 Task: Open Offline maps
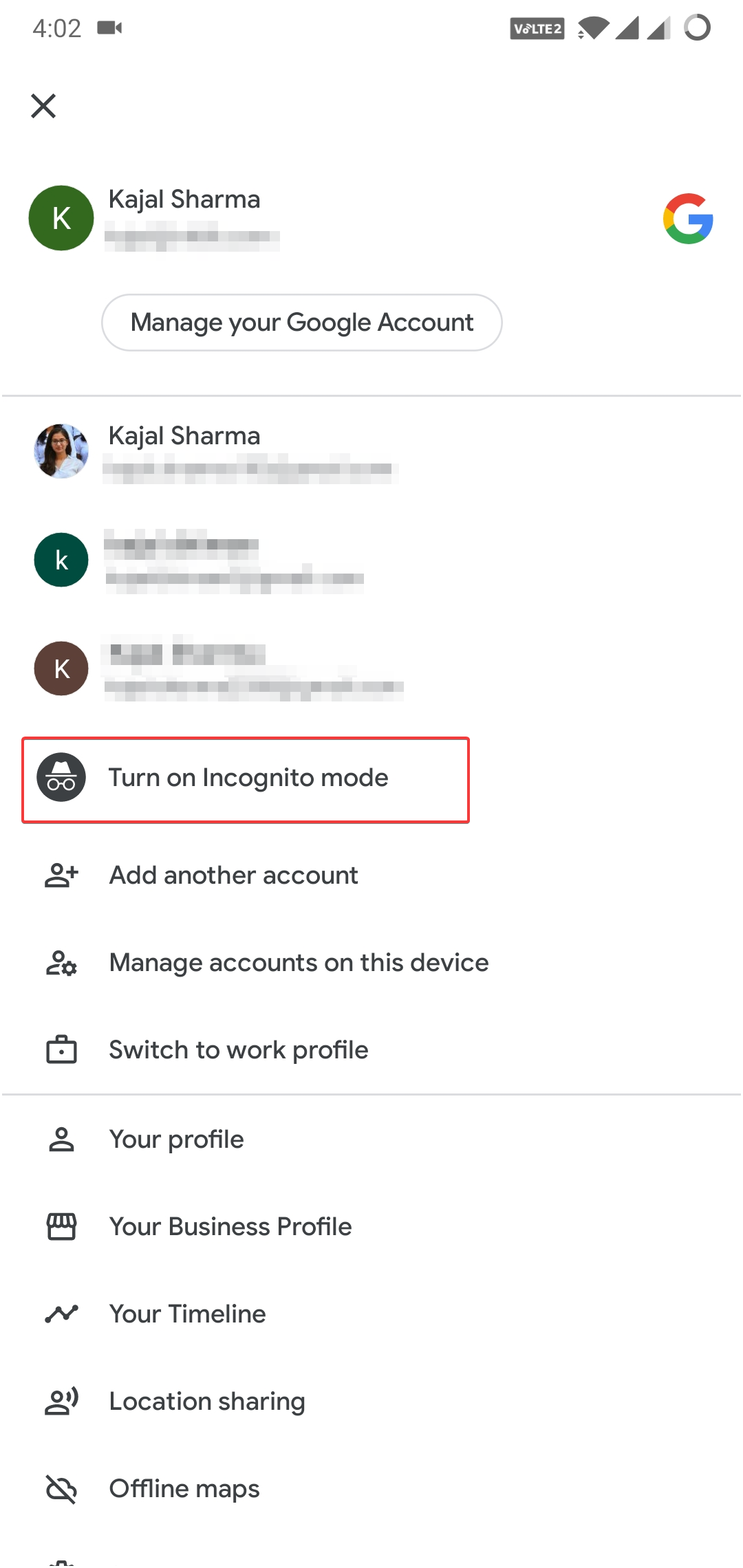click(184, 1489)
